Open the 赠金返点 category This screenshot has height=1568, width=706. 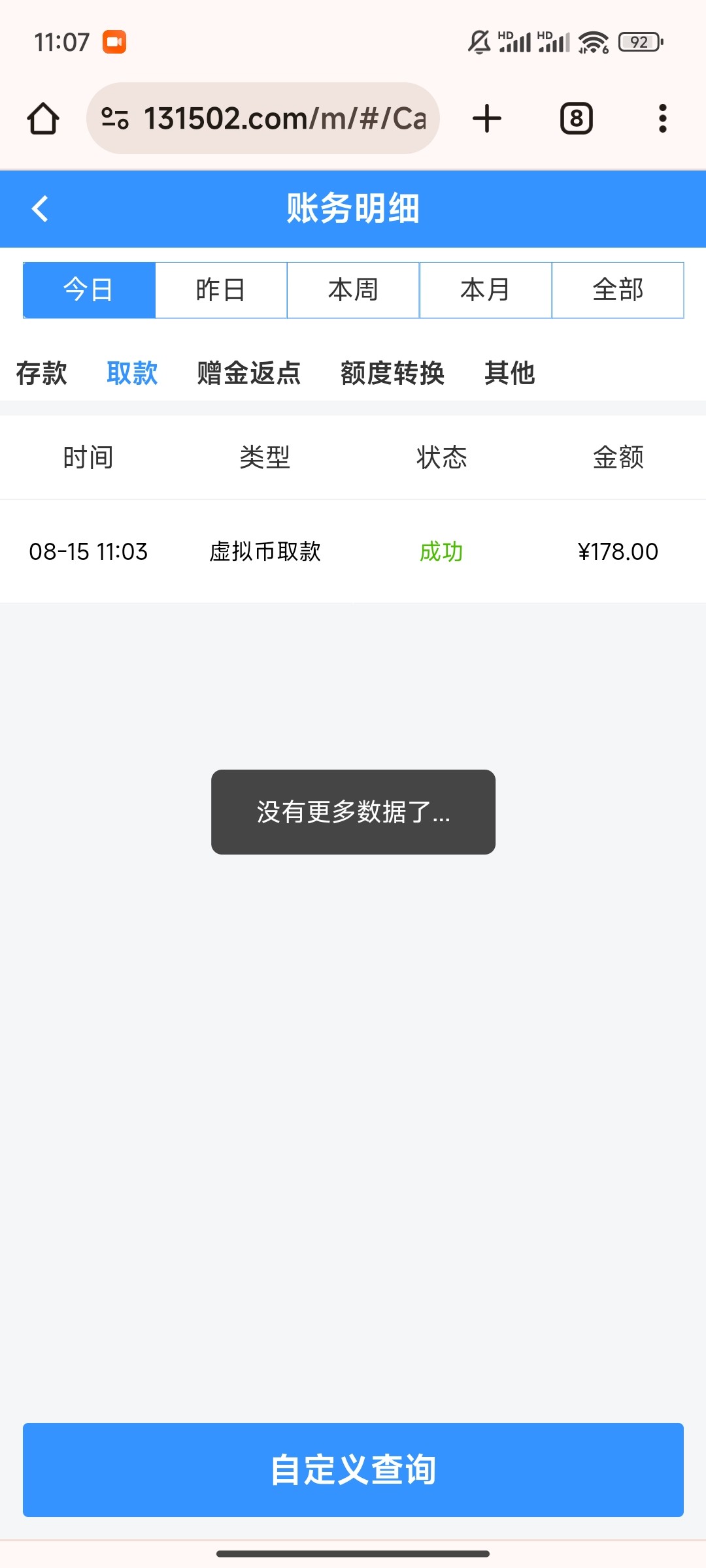pyautogui.click(x=249, y=374)
